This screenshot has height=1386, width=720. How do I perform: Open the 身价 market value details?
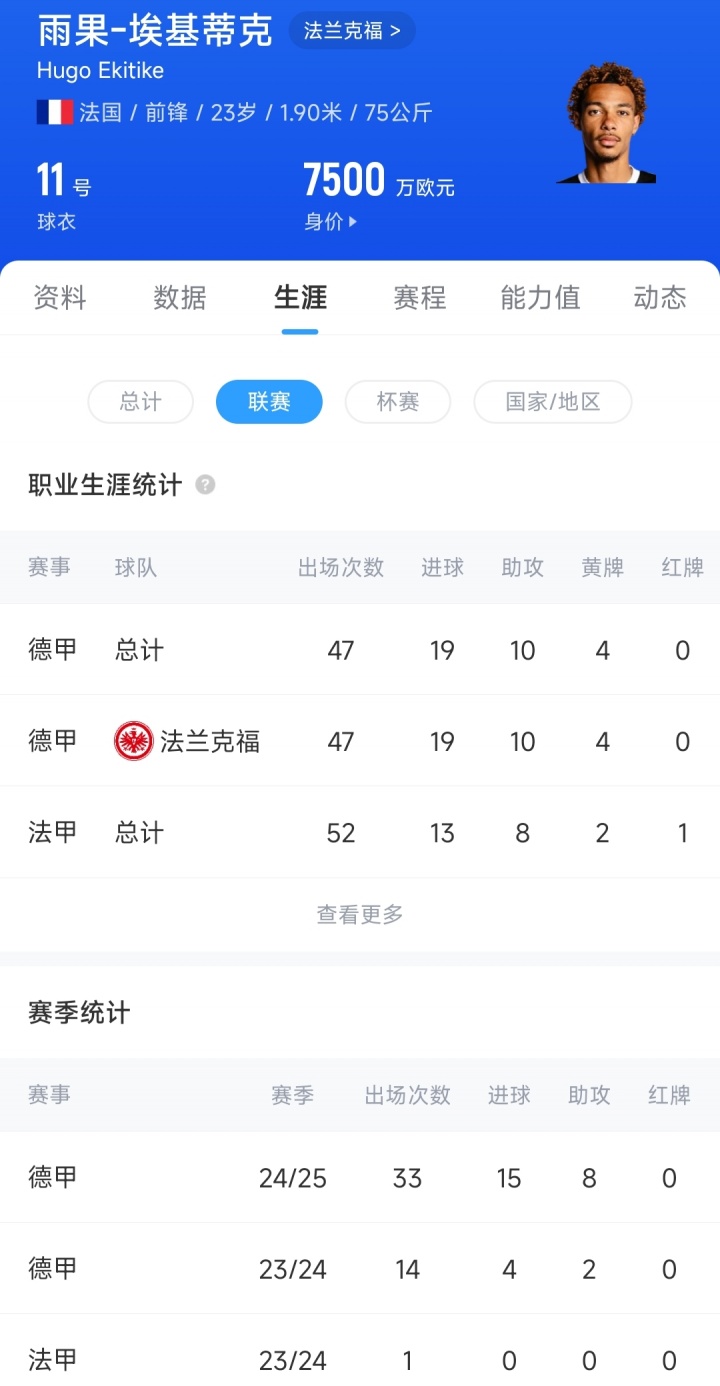(x=331, y=222)
